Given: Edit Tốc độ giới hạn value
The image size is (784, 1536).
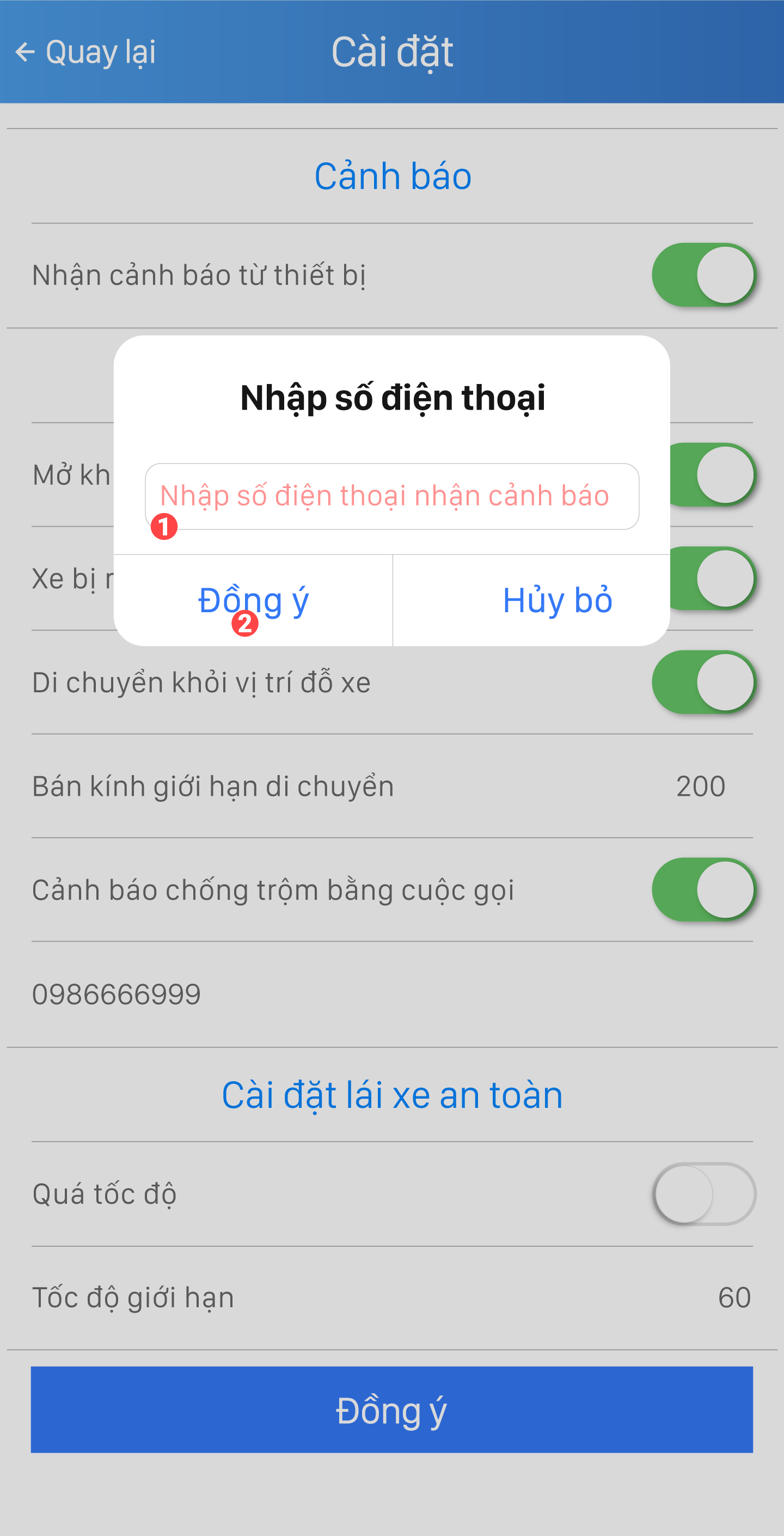Looking at the screenshot, I should (x=733, y=1297).
